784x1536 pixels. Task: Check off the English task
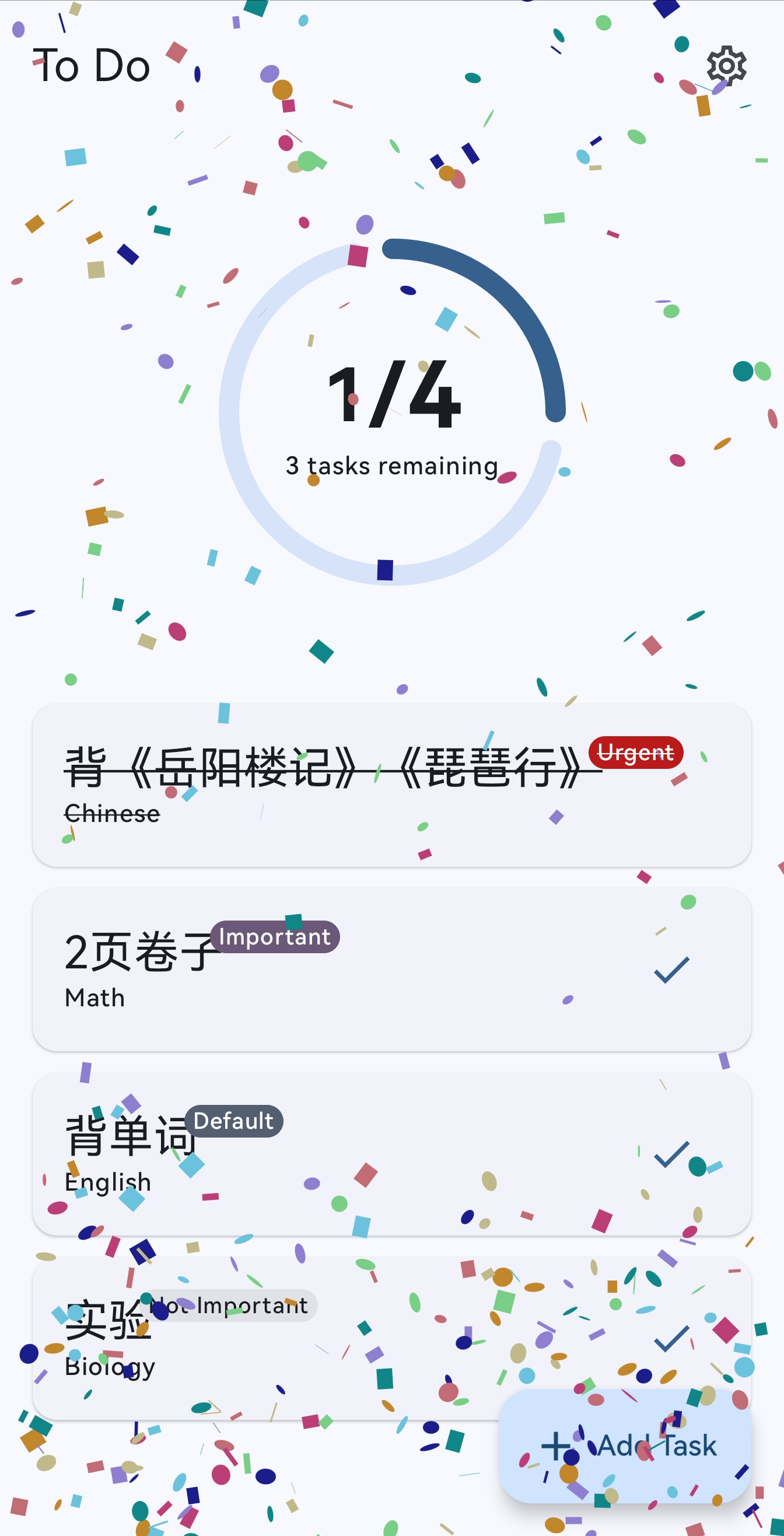pyautogui.click(x=671, y=1154)
